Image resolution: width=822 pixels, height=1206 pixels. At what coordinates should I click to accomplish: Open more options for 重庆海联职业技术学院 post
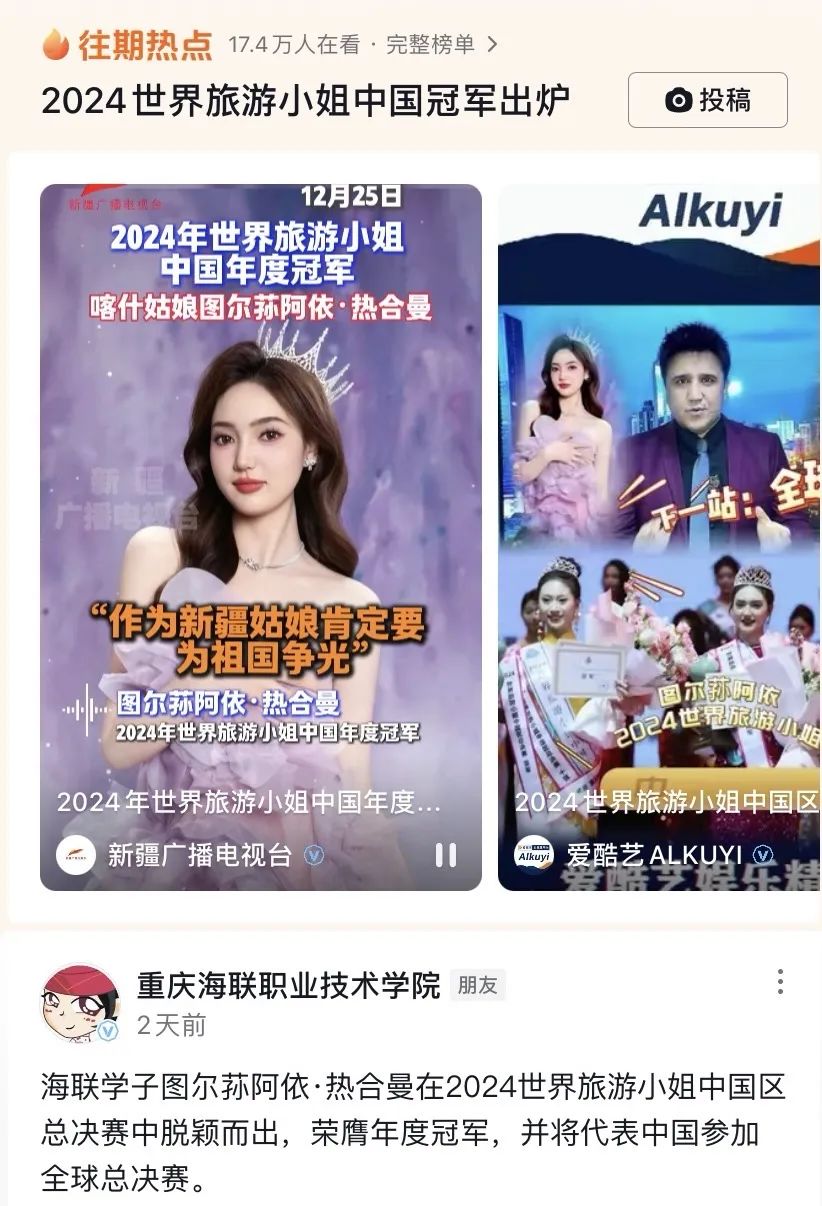[x=780, y=981]
